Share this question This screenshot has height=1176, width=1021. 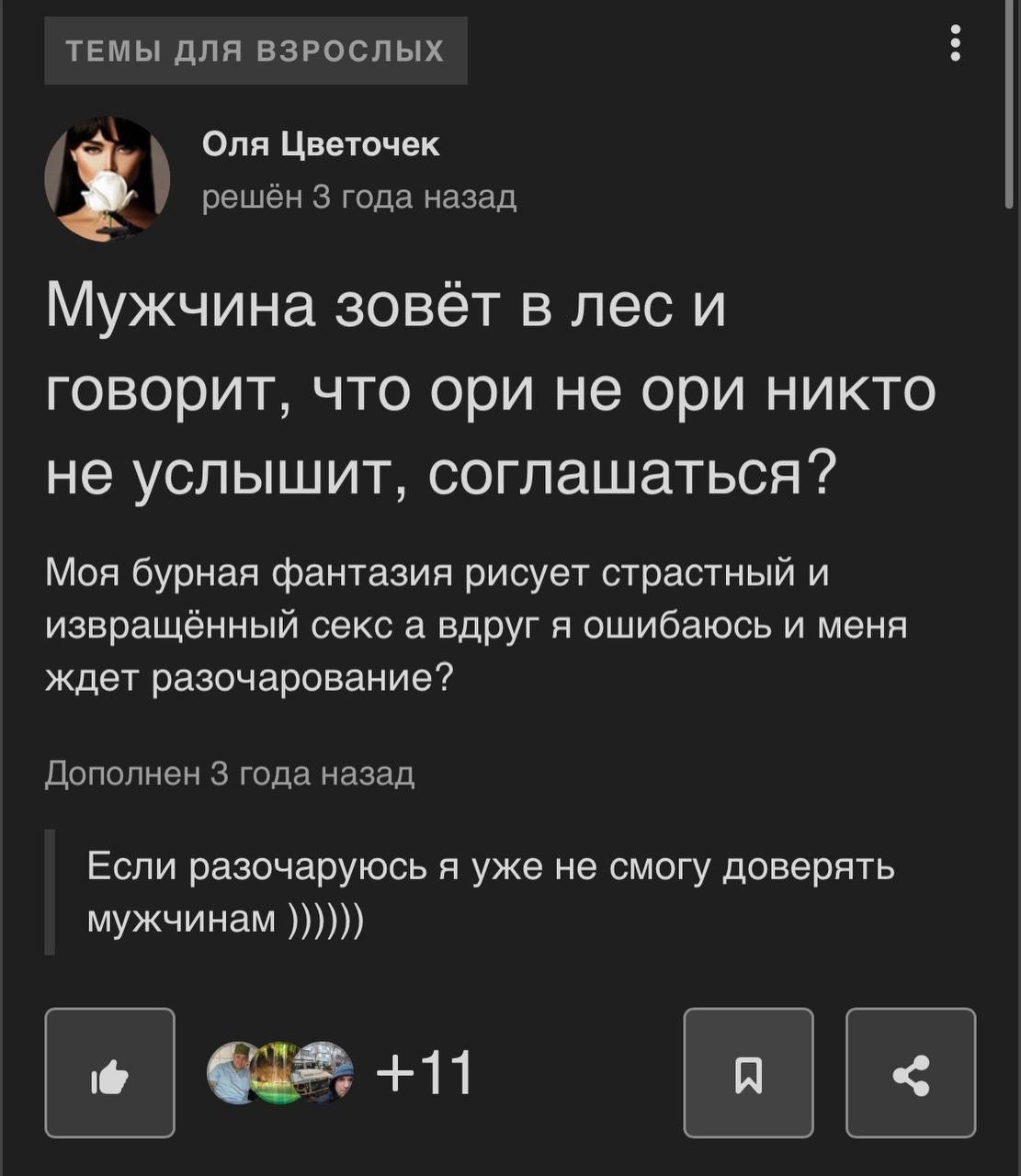coord(910,1072)
